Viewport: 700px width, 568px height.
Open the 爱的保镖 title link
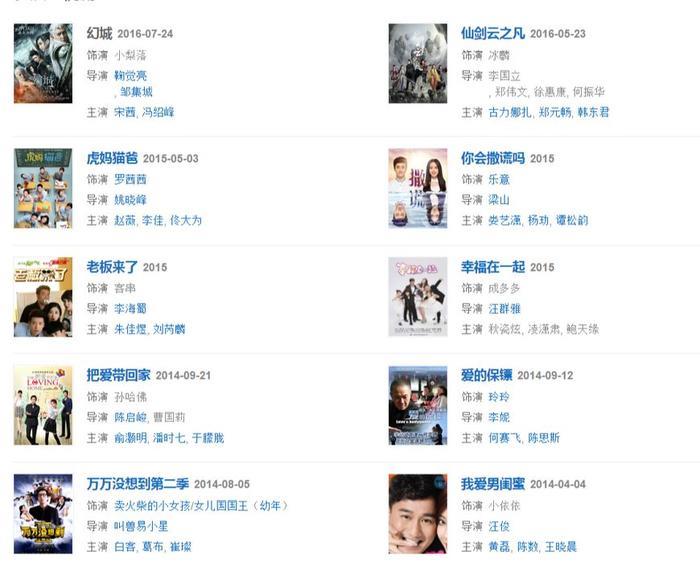point(487,375)
